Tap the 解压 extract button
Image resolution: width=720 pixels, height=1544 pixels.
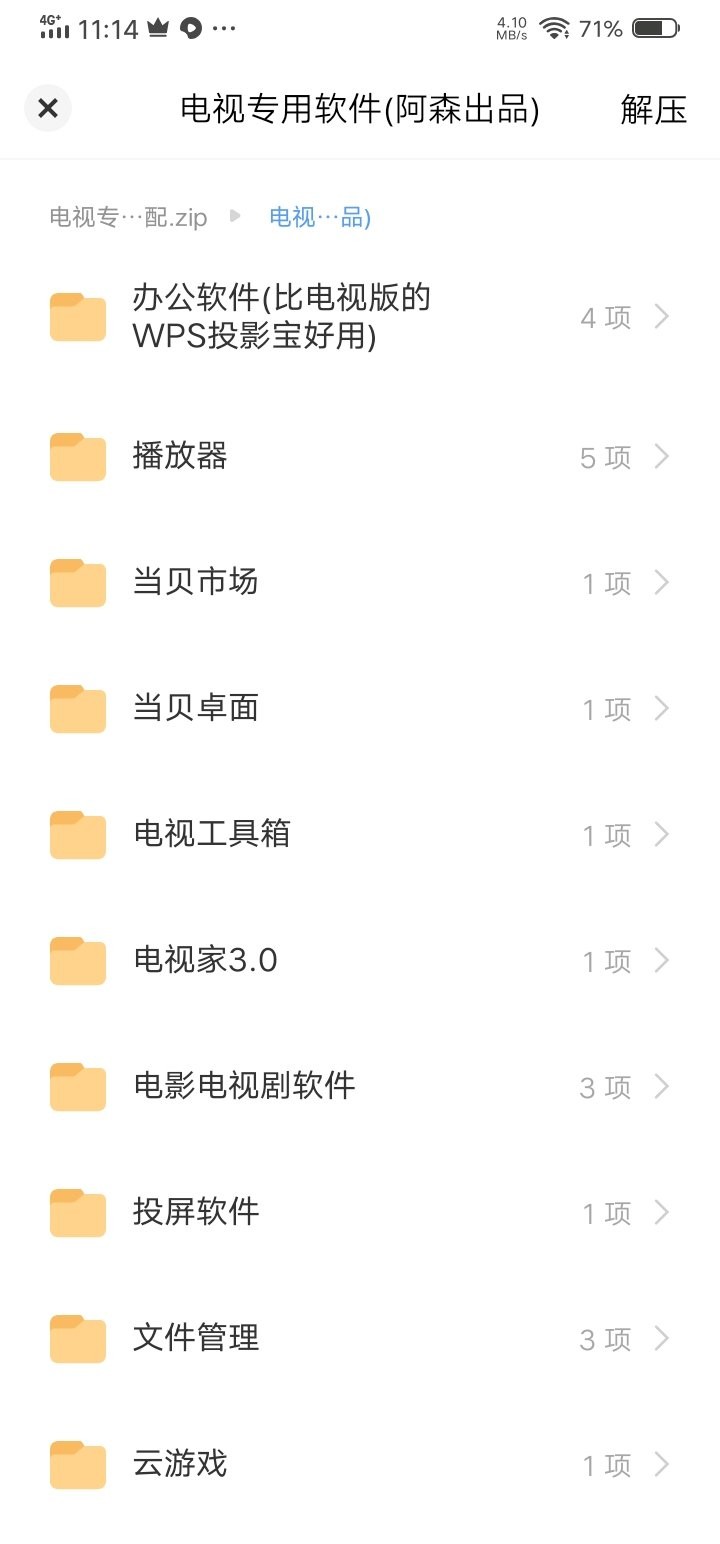(656, 110)
